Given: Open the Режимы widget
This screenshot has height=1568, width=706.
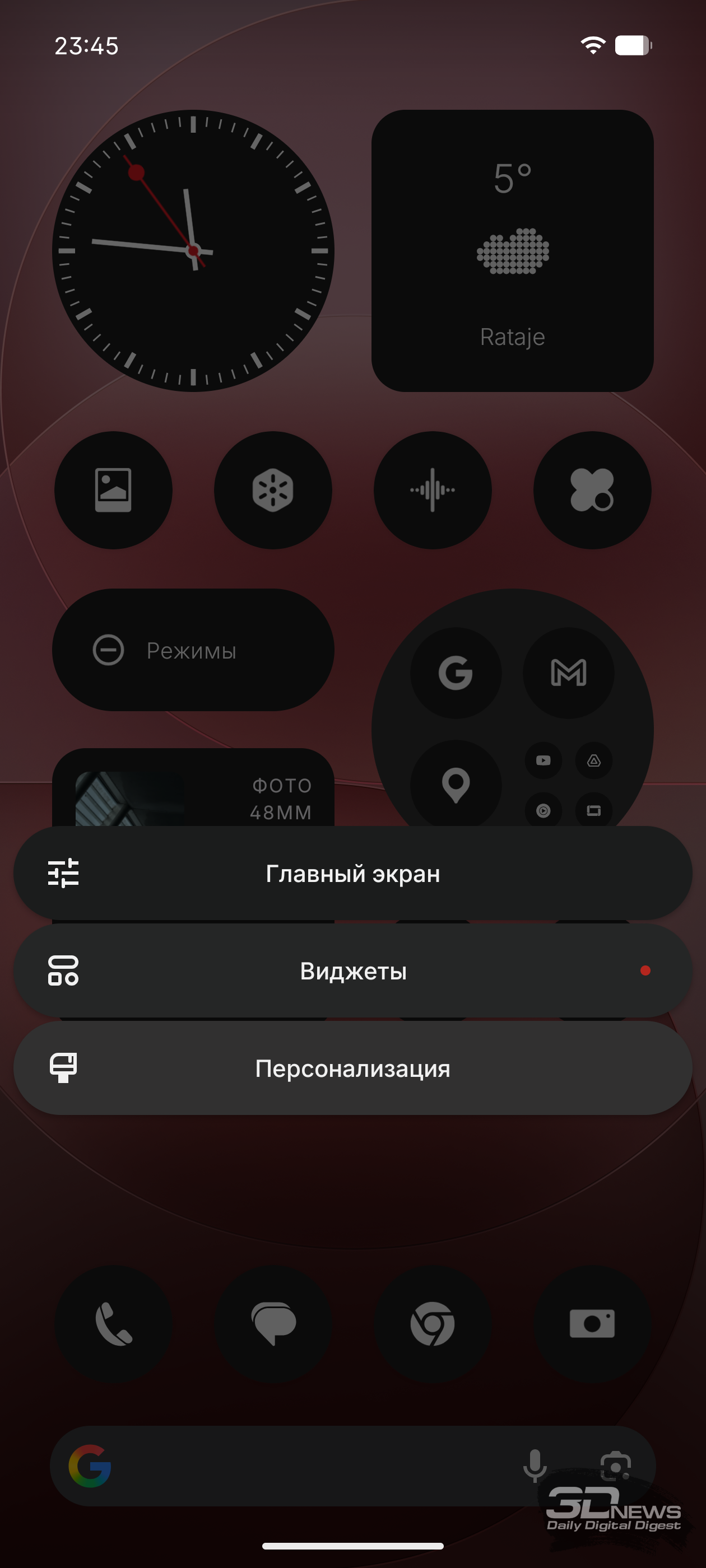Looking at the screenshot, I should point(193,650).
